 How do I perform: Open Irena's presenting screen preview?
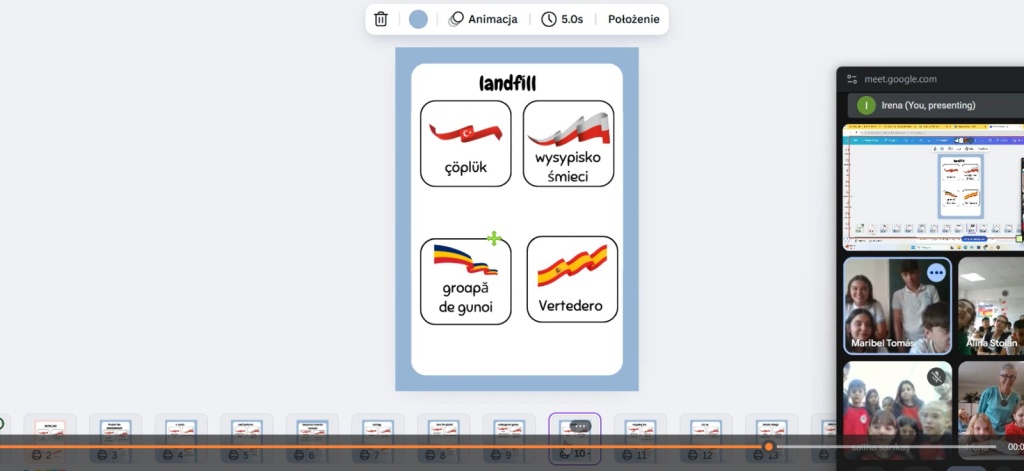(932, 186)
